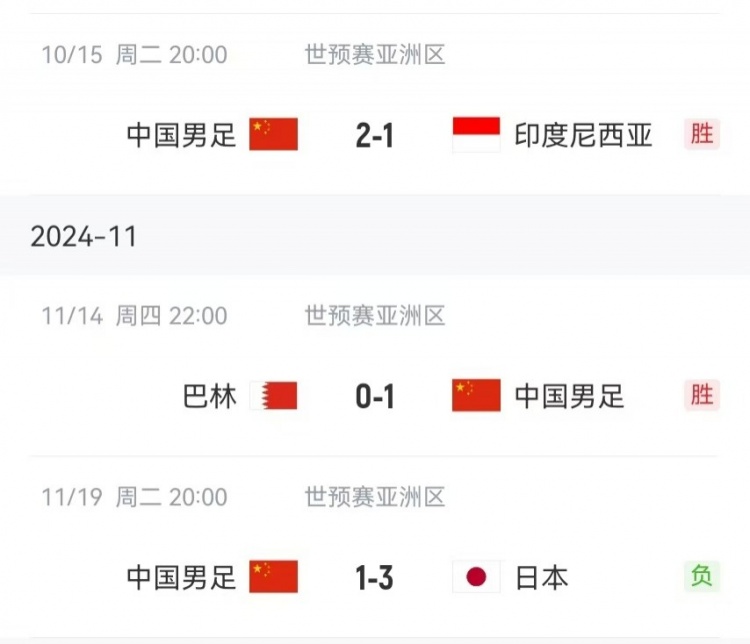
Task: Open the 中国男足 vs 印度尼西亚 2-1 match
Action: 375,134
